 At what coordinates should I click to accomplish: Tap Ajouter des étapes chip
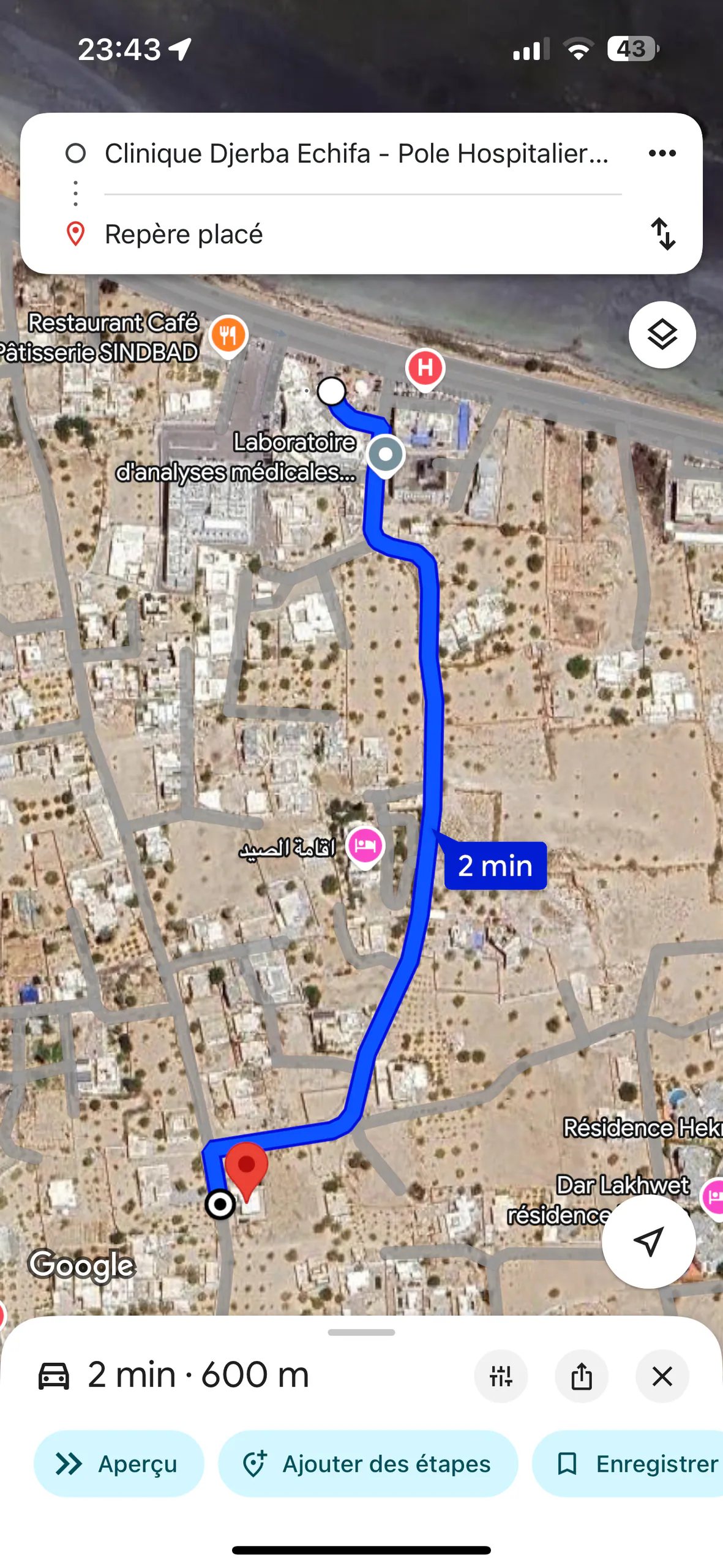click(368, 1463)
